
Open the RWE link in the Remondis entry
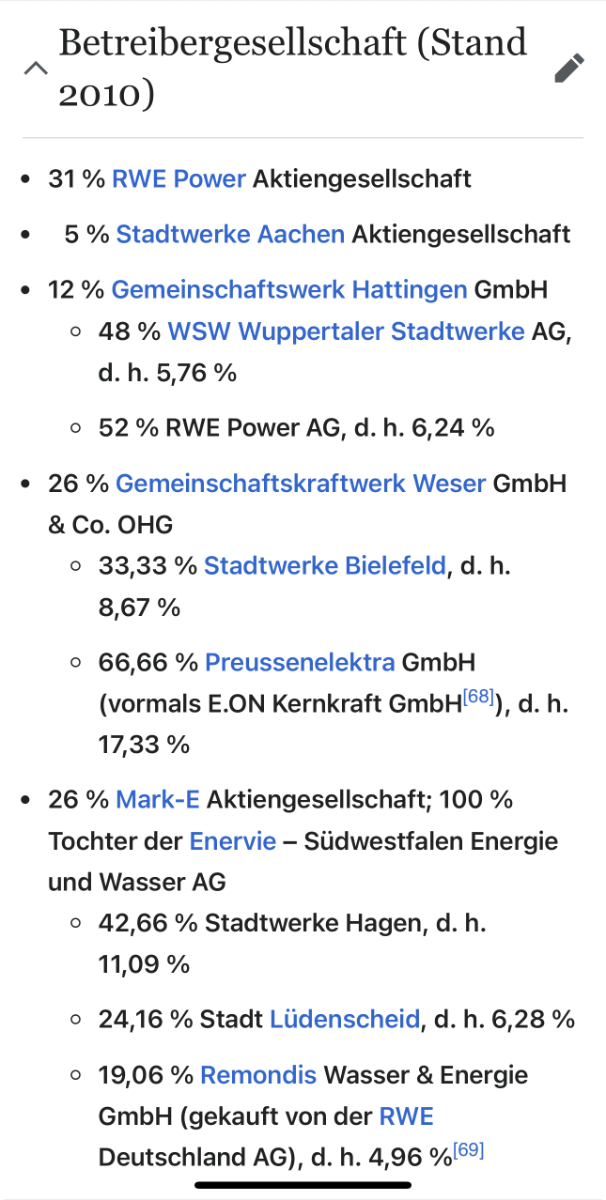(406, 1116)
